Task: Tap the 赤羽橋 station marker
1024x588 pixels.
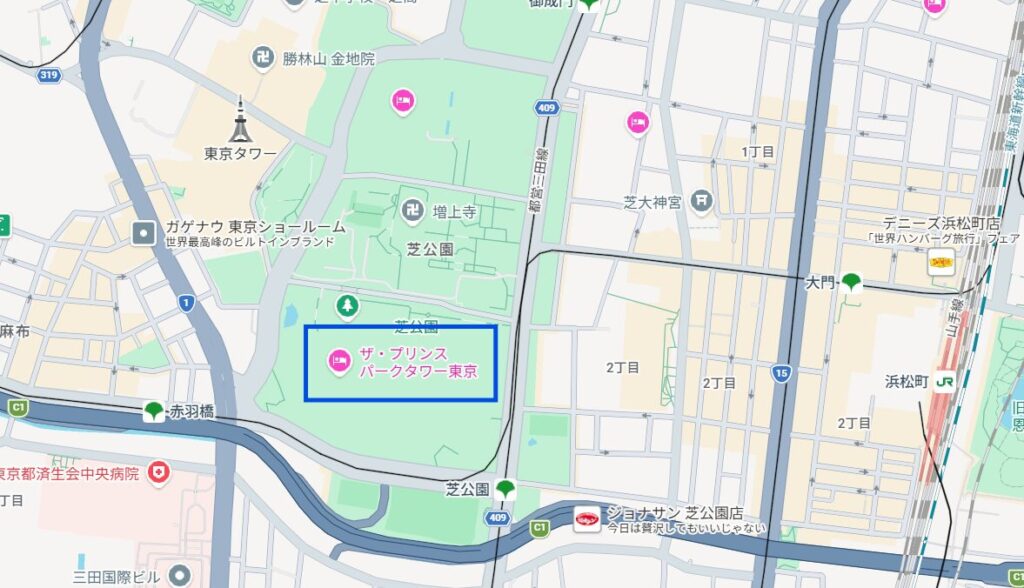Action: 154,411
